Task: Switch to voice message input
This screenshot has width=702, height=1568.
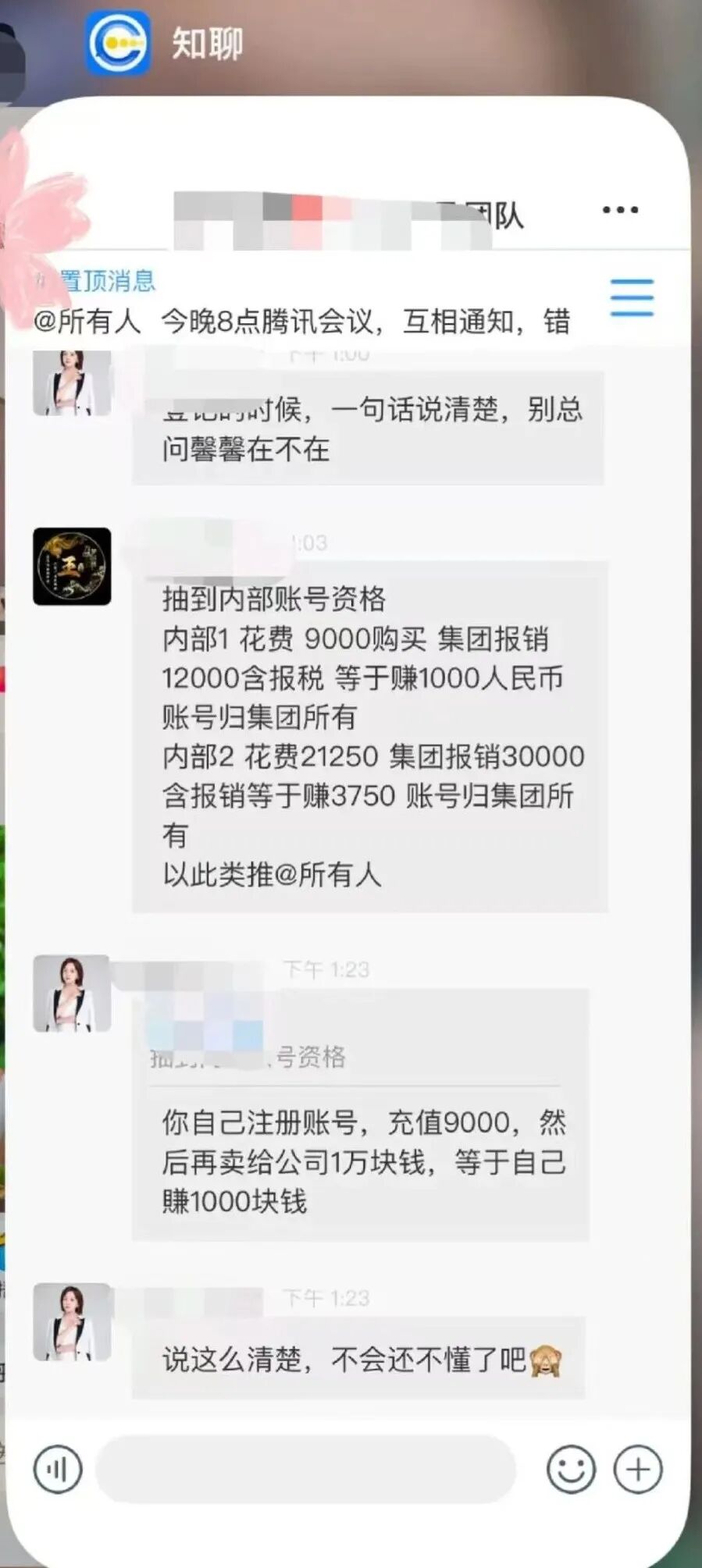Action: click(58, 1470)
